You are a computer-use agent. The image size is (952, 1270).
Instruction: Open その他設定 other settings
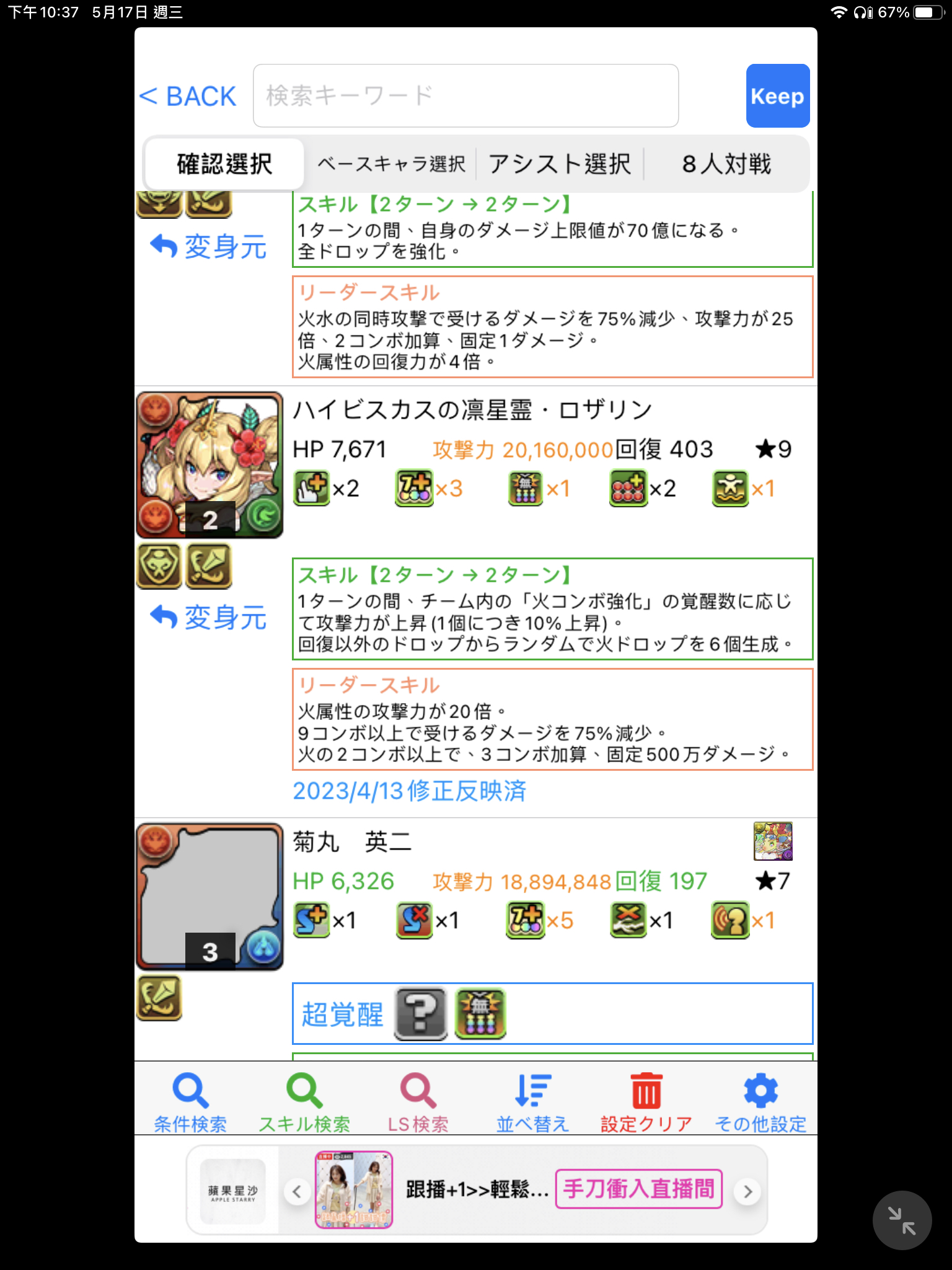760,1103
